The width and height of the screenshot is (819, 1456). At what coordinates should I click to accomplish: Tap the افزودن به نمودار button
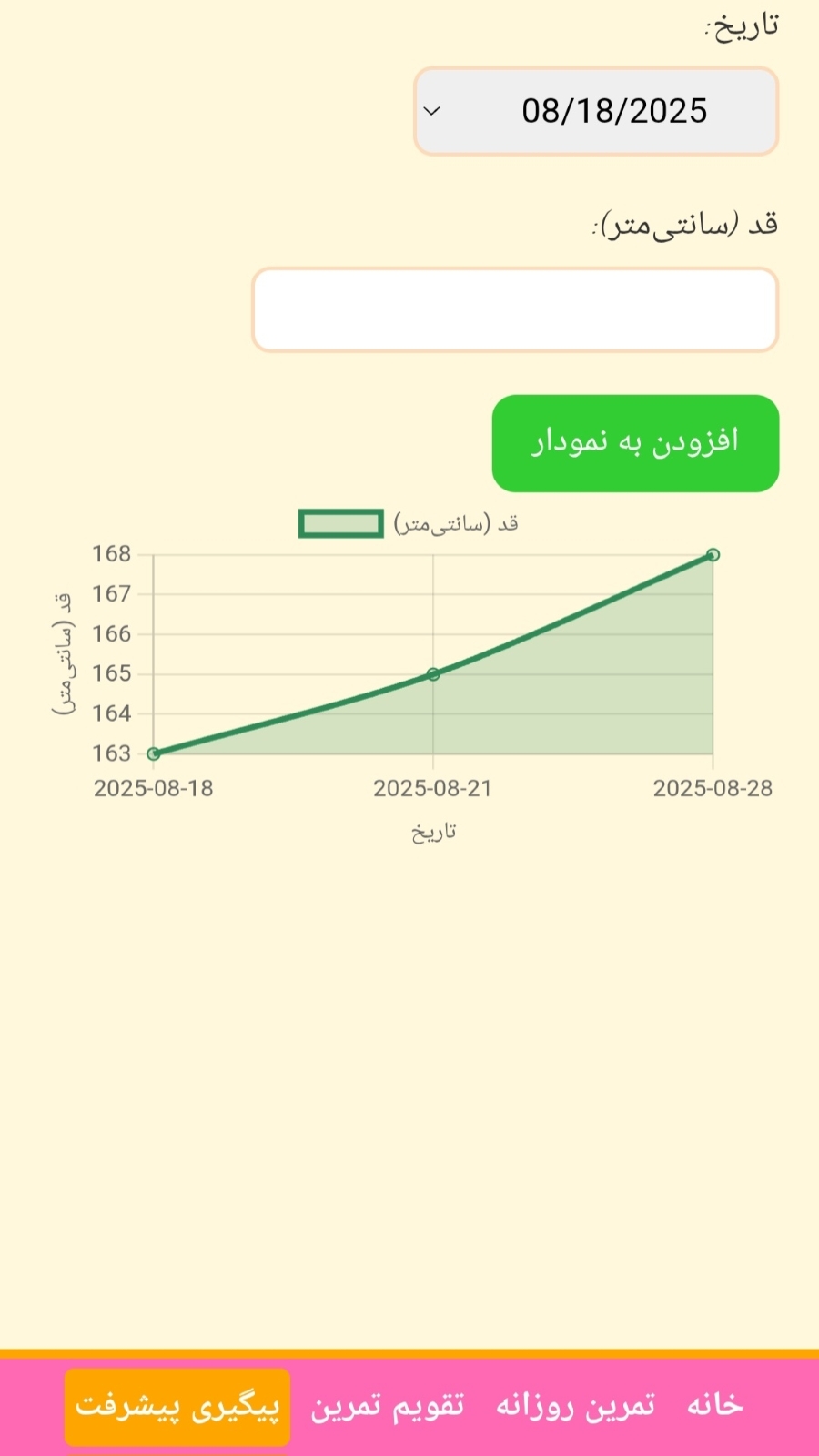coord(635,443)
